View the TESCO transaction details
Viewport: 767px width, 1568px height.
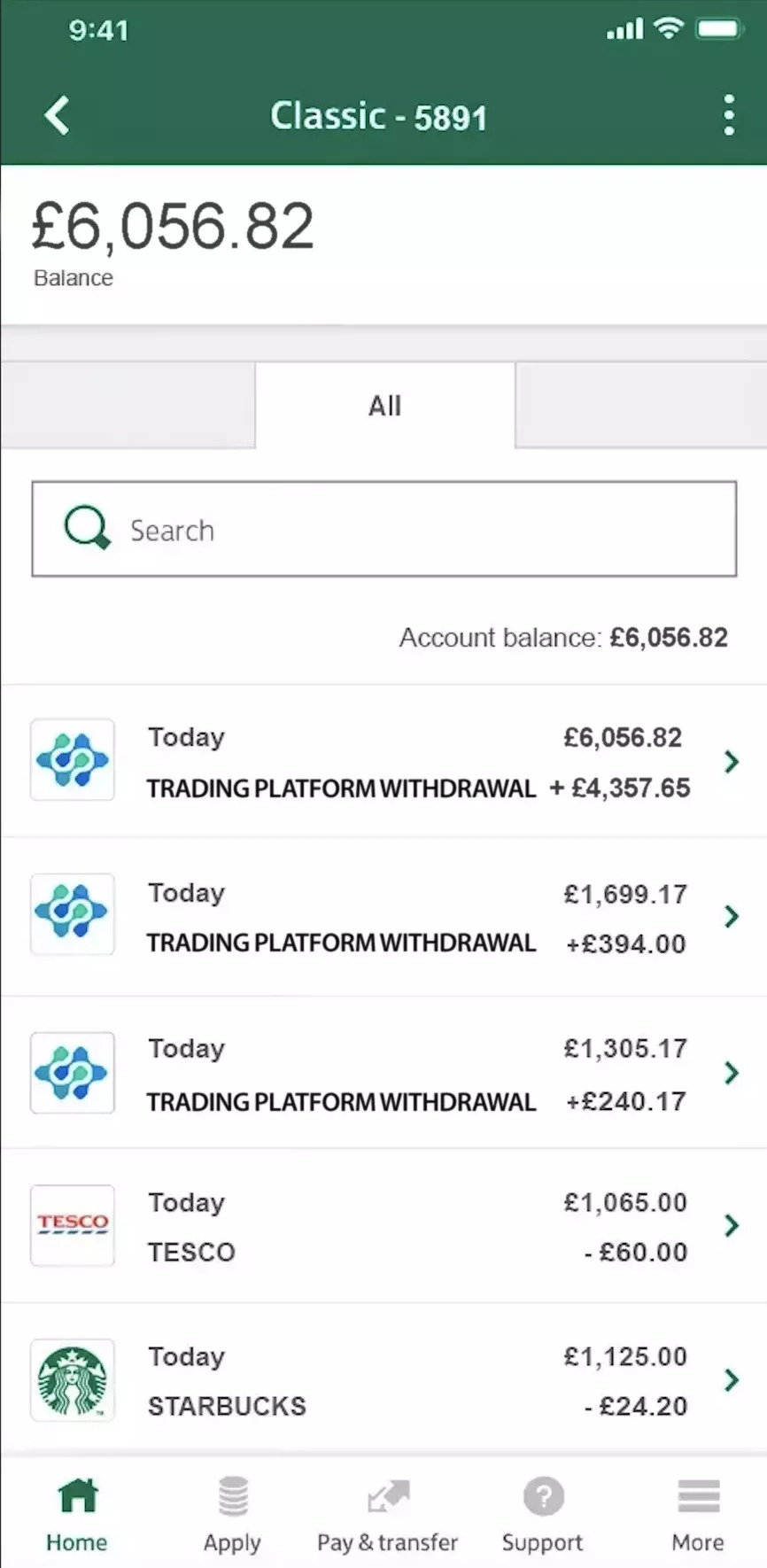pyautogui.click(x=383, y=1227)
